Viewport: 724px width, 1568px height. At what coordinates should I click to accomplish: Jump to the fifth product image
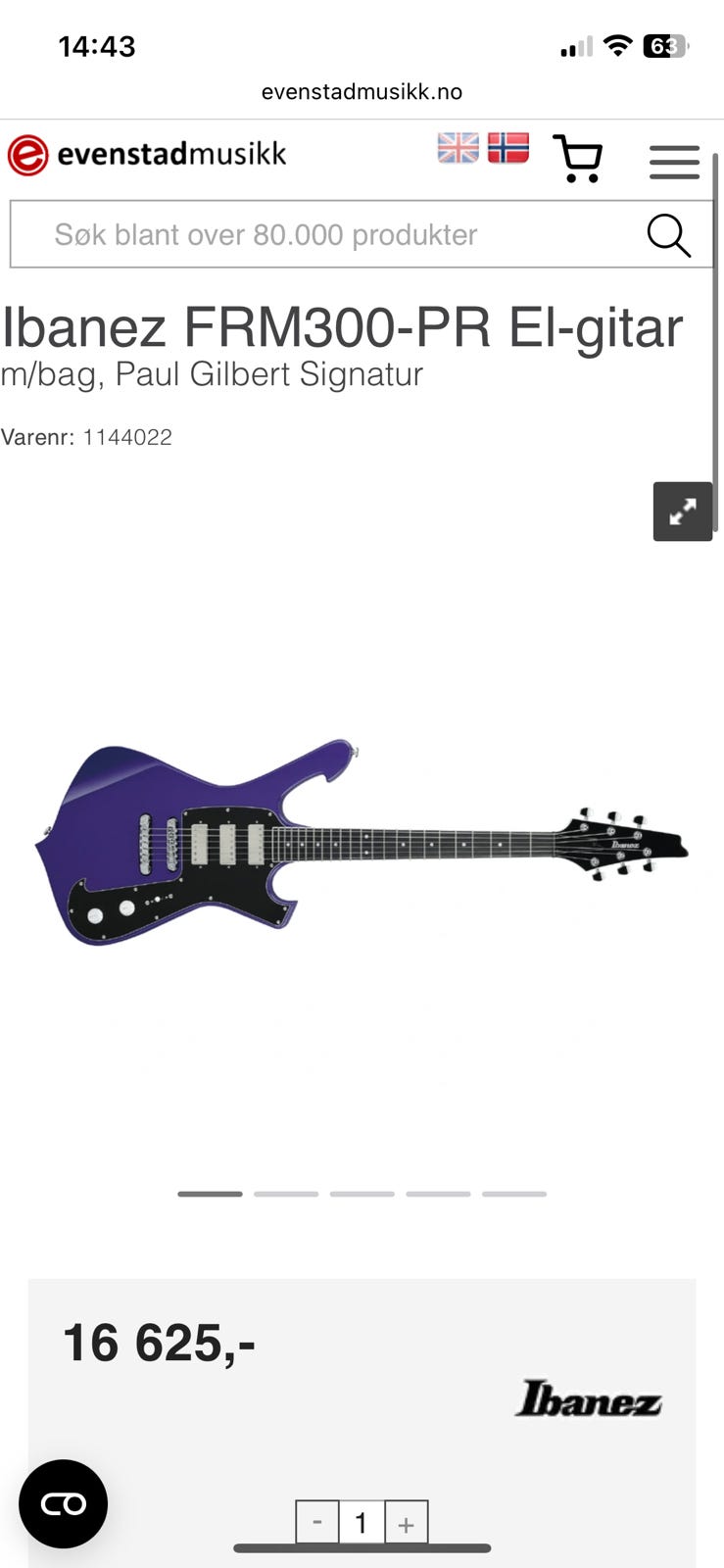point(514,1194)
